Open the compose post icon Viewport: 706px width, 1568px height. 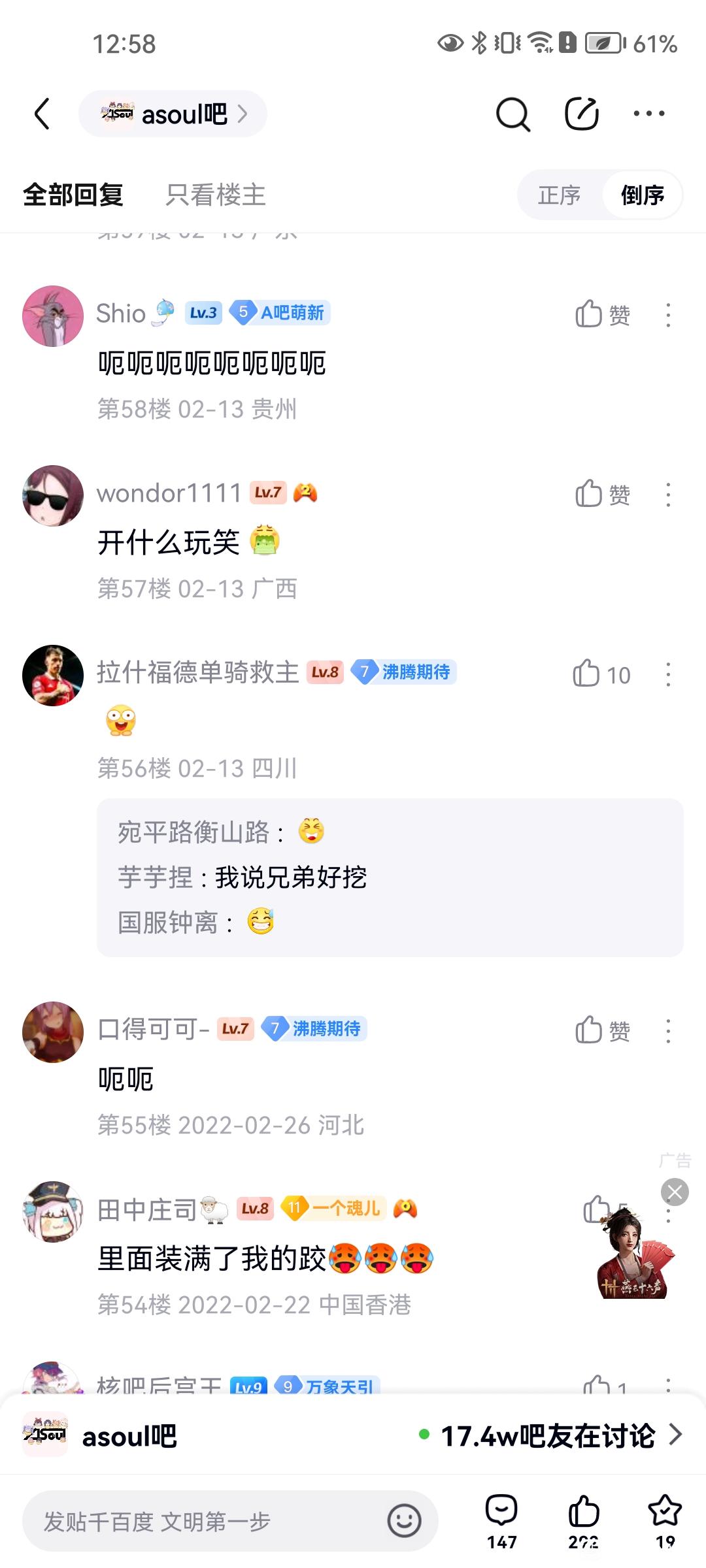pyautogui.click(x=581, y=114)
